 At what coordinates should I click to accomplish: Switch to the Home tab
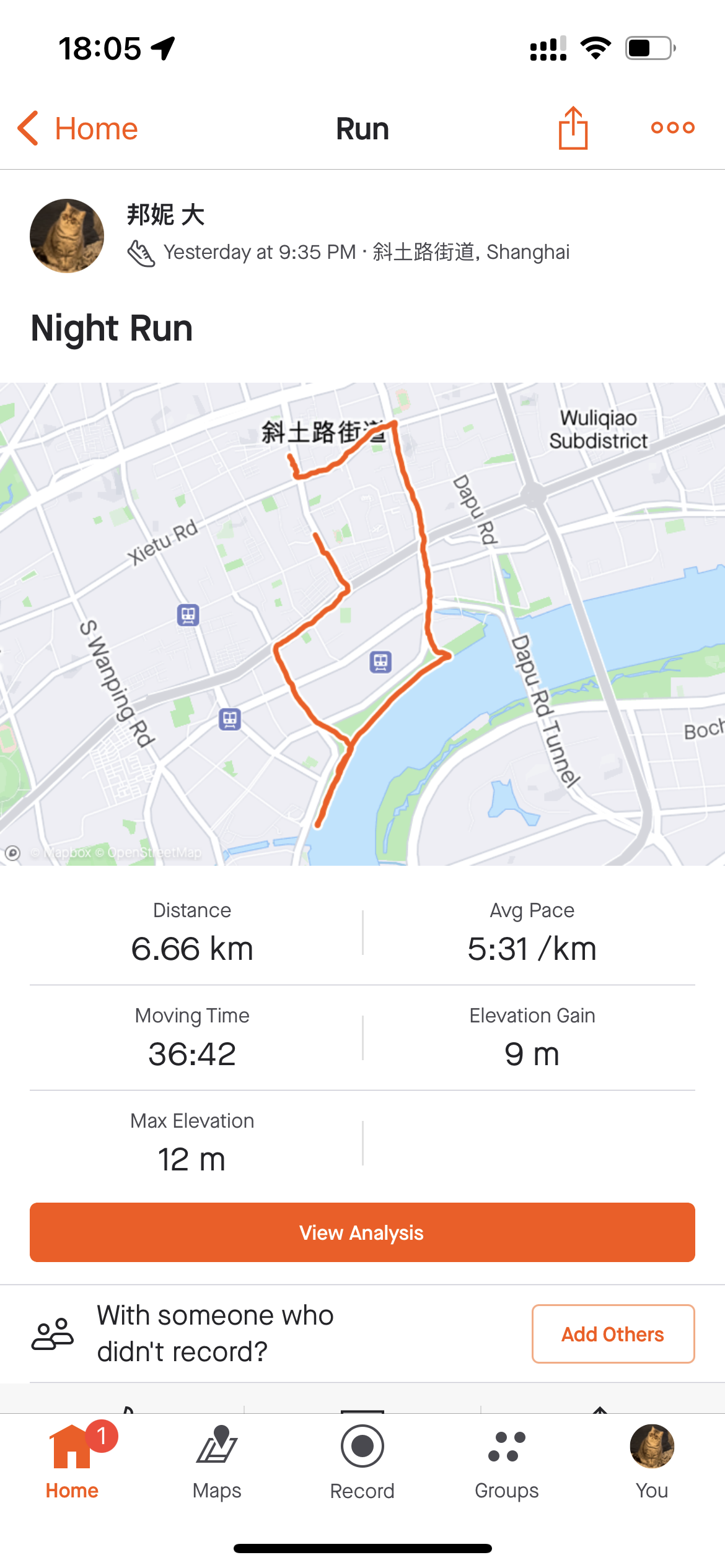tap(72, 1460)
